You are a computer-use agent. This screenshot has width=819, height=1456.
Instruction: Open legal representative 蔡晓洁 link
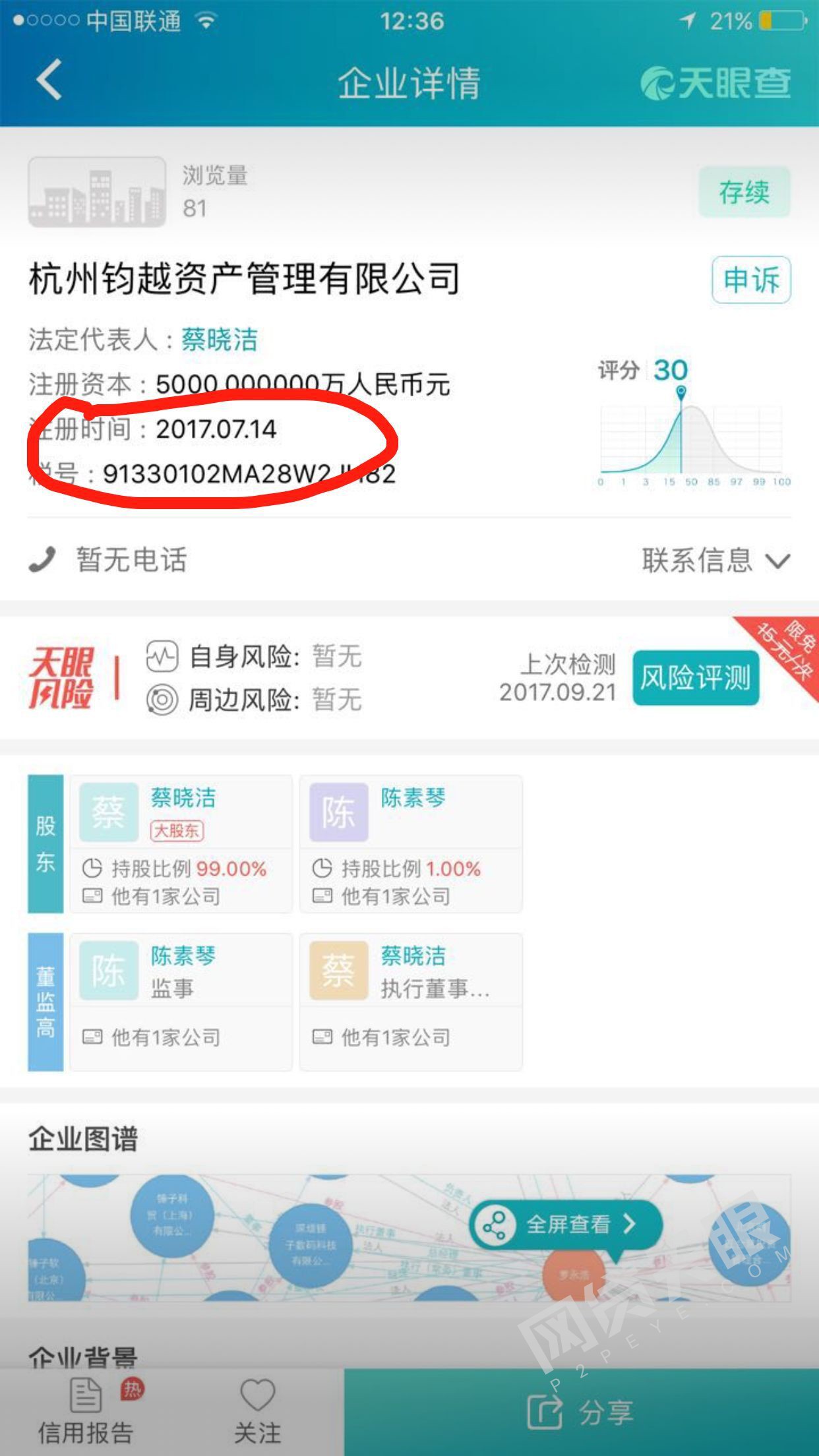pyautogui.click(x=219, y=340)
